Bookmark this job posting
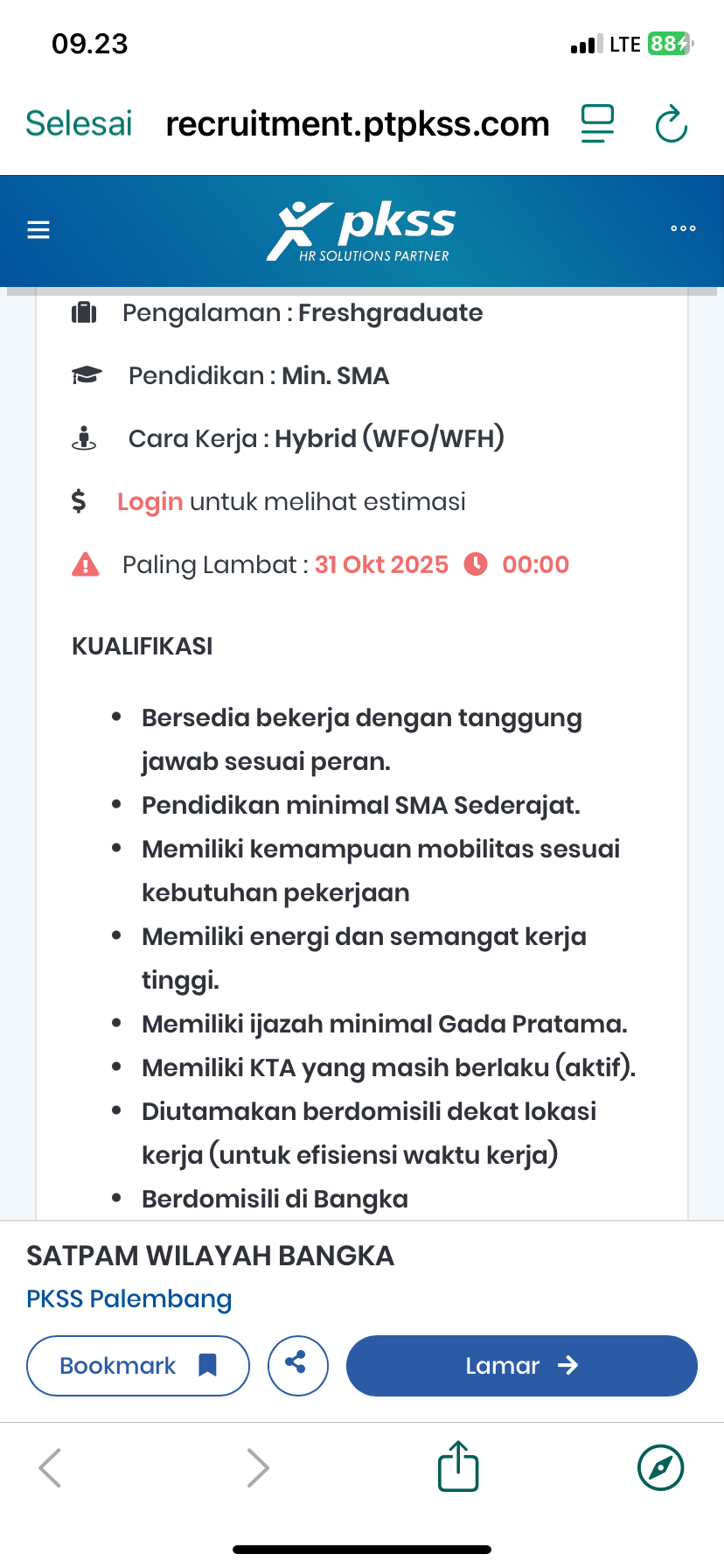This screenshot has height=1568, width=724. tap(138, 1366)
